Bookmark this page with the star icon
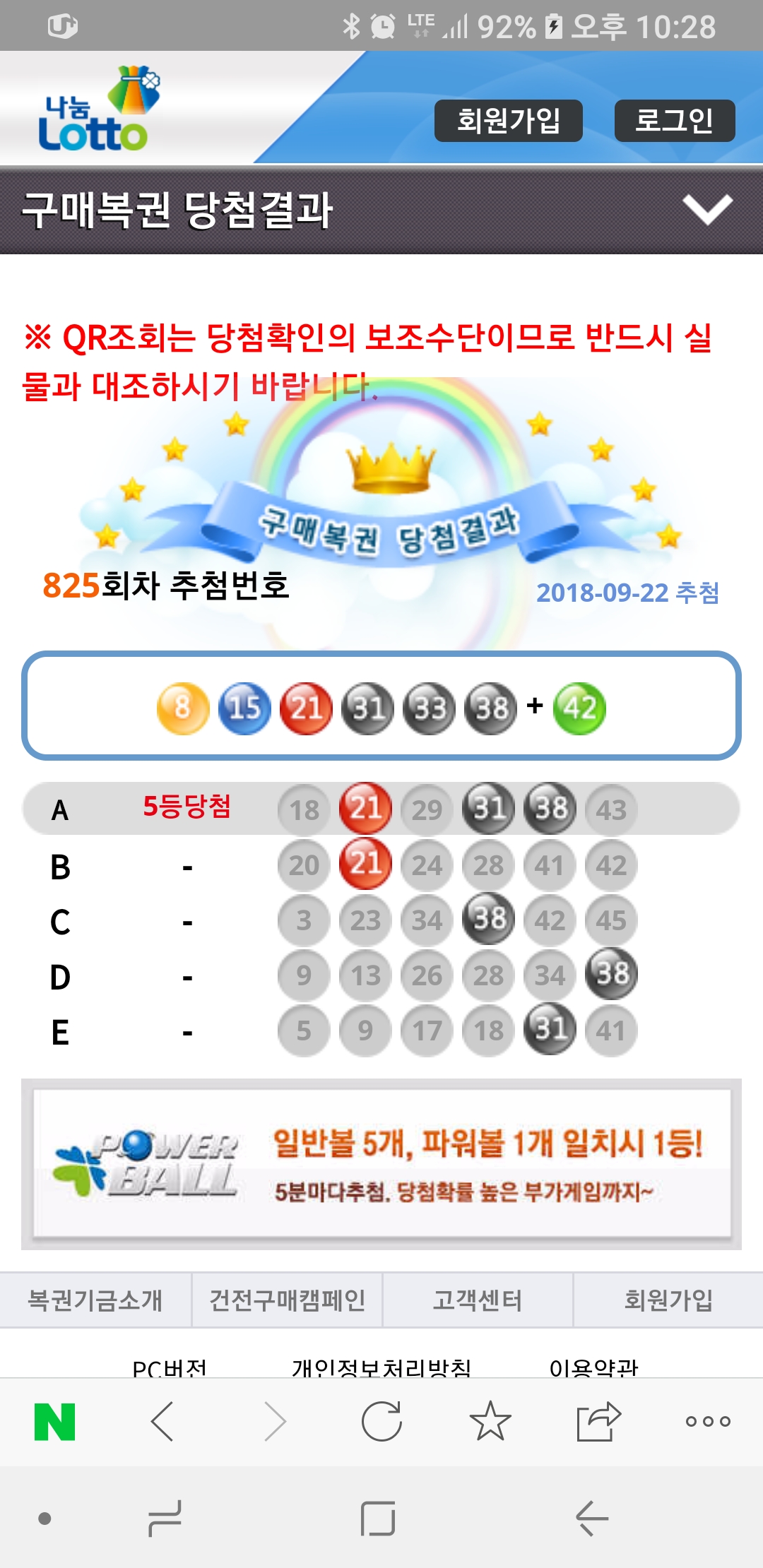The height and width of the screenshot is (1568, 763). (x=490, y=1421)
